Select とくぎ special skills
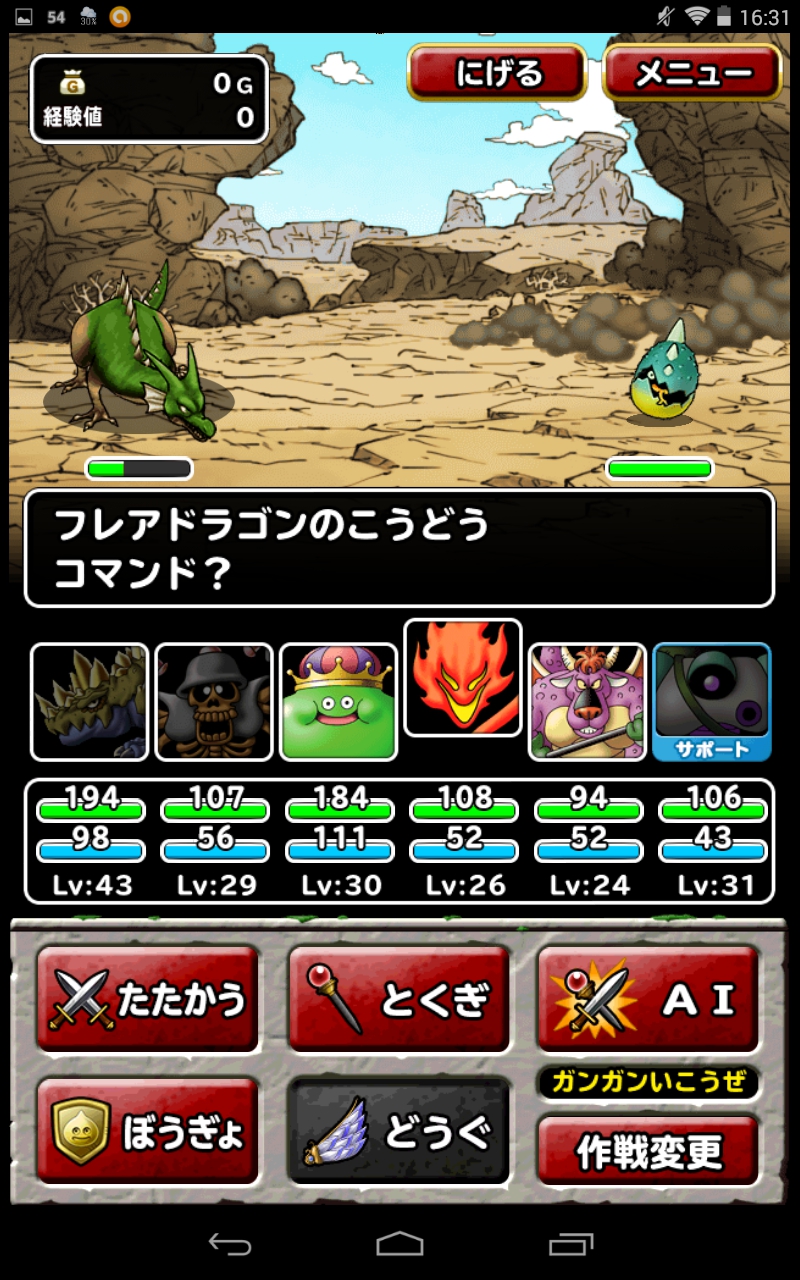This screenshot has width=800, height=1280. click(398, 999)
